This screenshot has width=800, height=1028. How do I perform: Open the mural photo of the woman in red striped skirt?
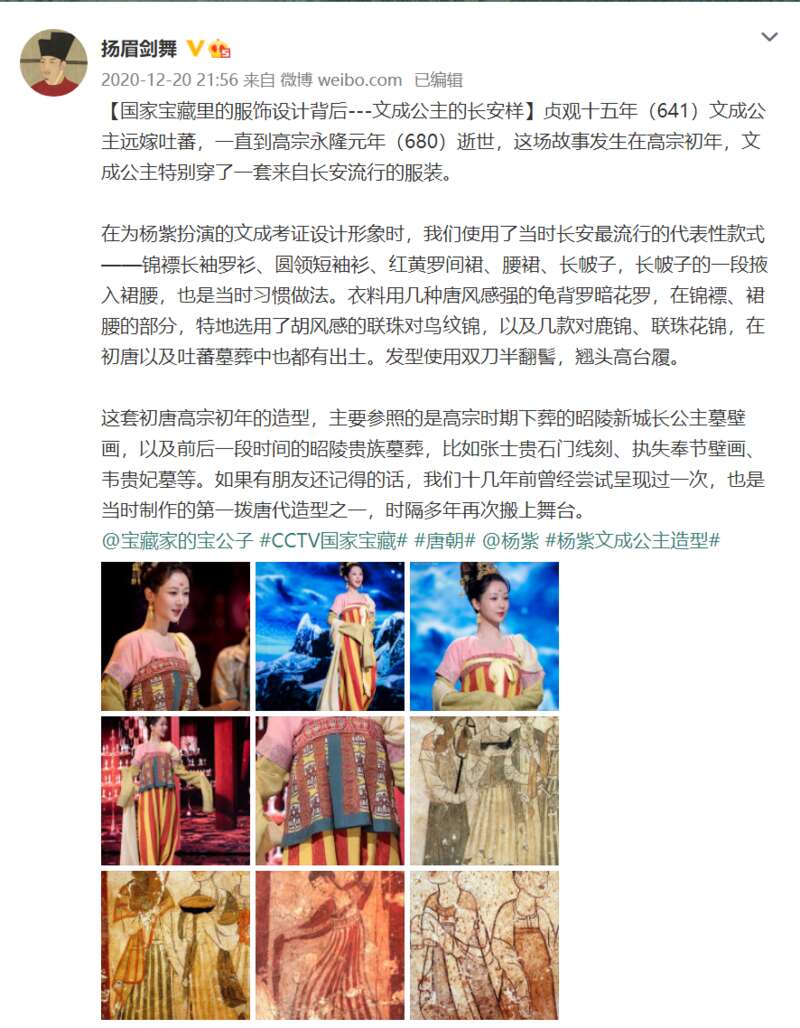(330, 945)
